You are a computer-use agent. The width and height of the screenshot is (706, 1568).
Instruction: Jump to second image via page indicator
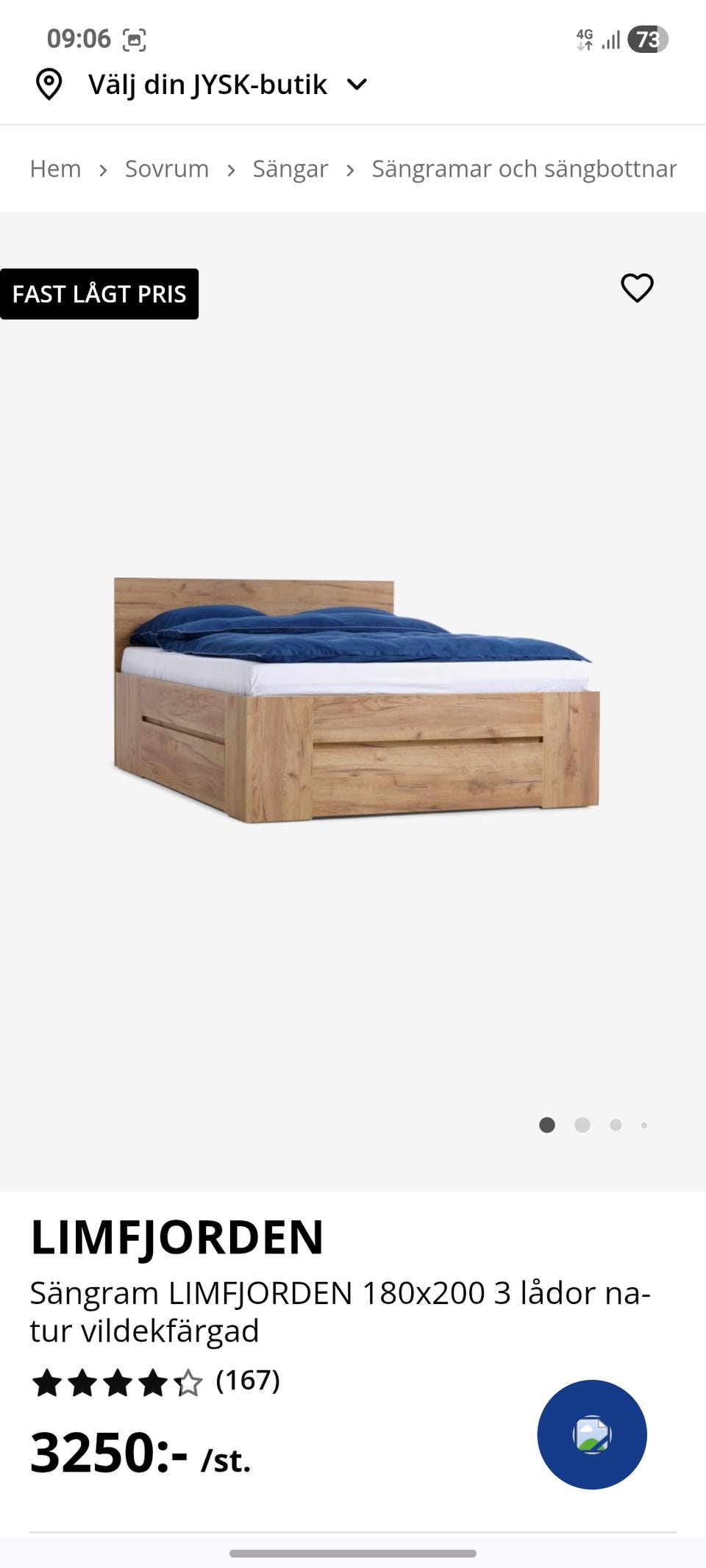click(582, 1125)
